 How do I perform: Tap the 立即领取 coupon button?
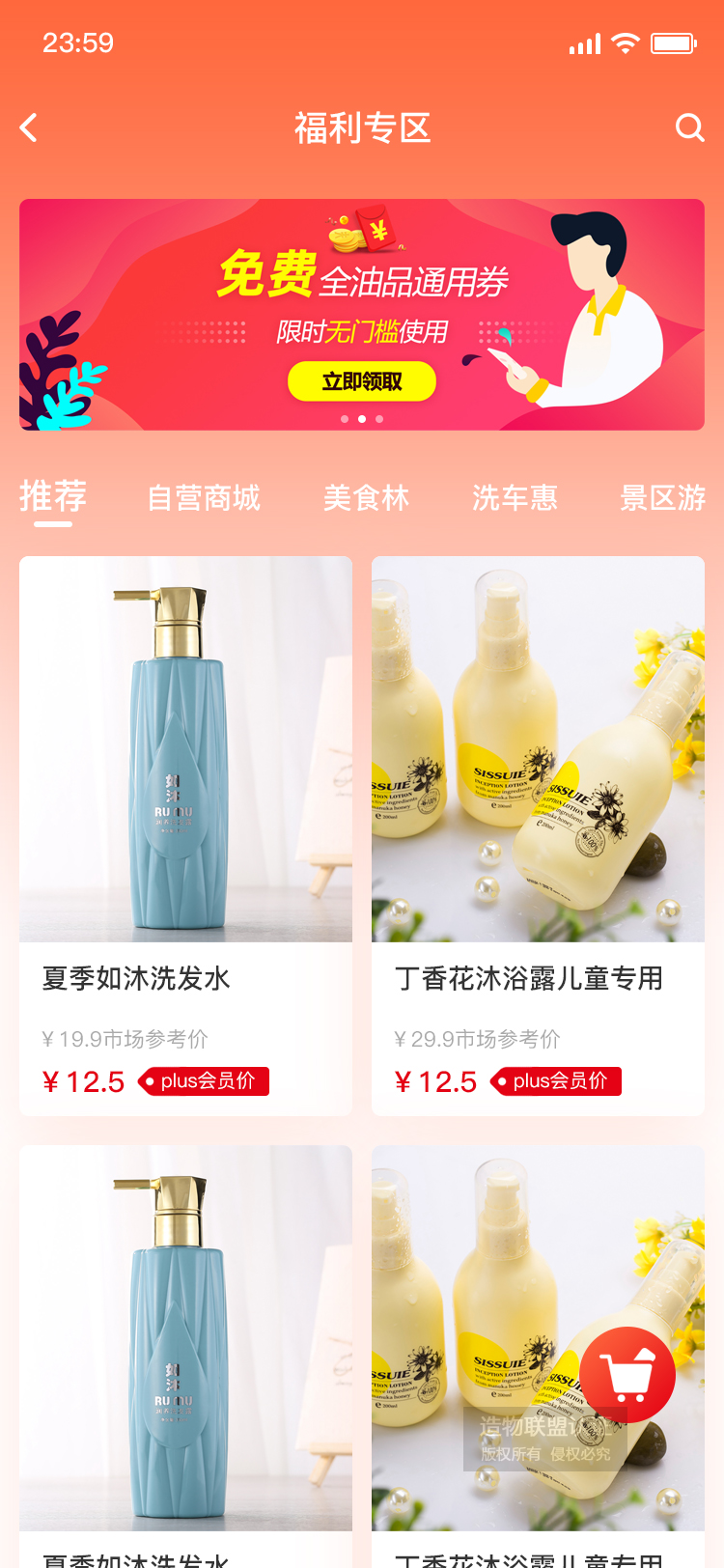(x=362, y=381)
